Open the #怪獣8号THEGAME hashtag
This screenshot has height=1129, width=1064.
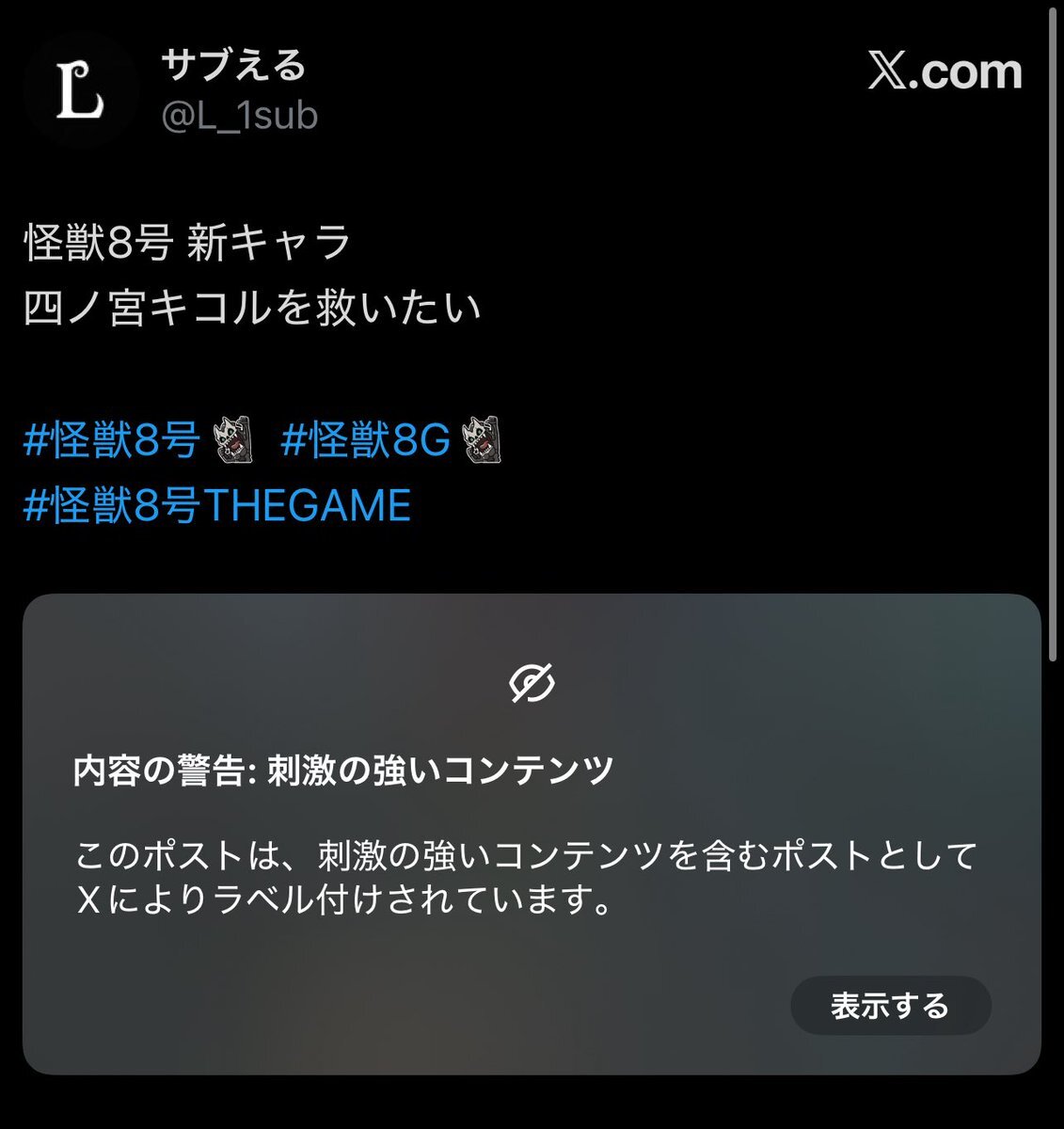tap(217, 505)
